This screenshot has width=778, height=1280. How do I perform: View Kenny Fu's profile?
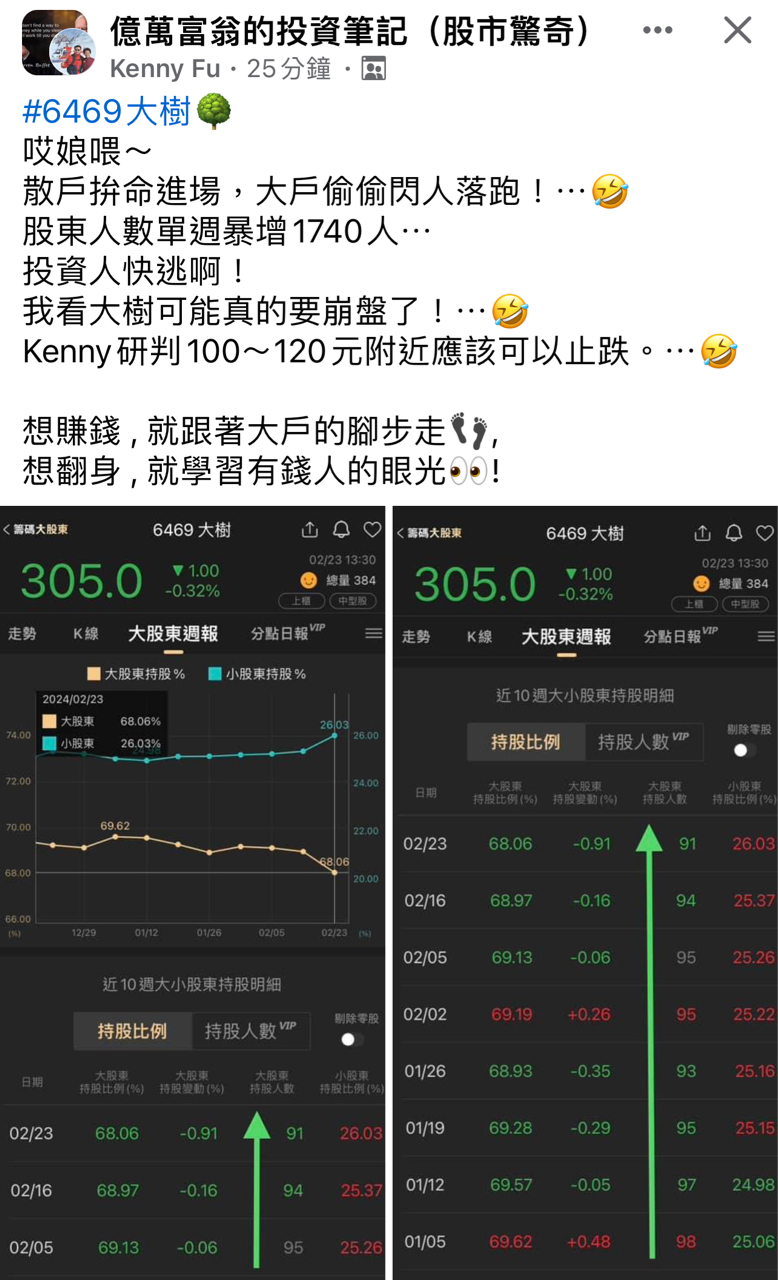click(x=165, y=69)
